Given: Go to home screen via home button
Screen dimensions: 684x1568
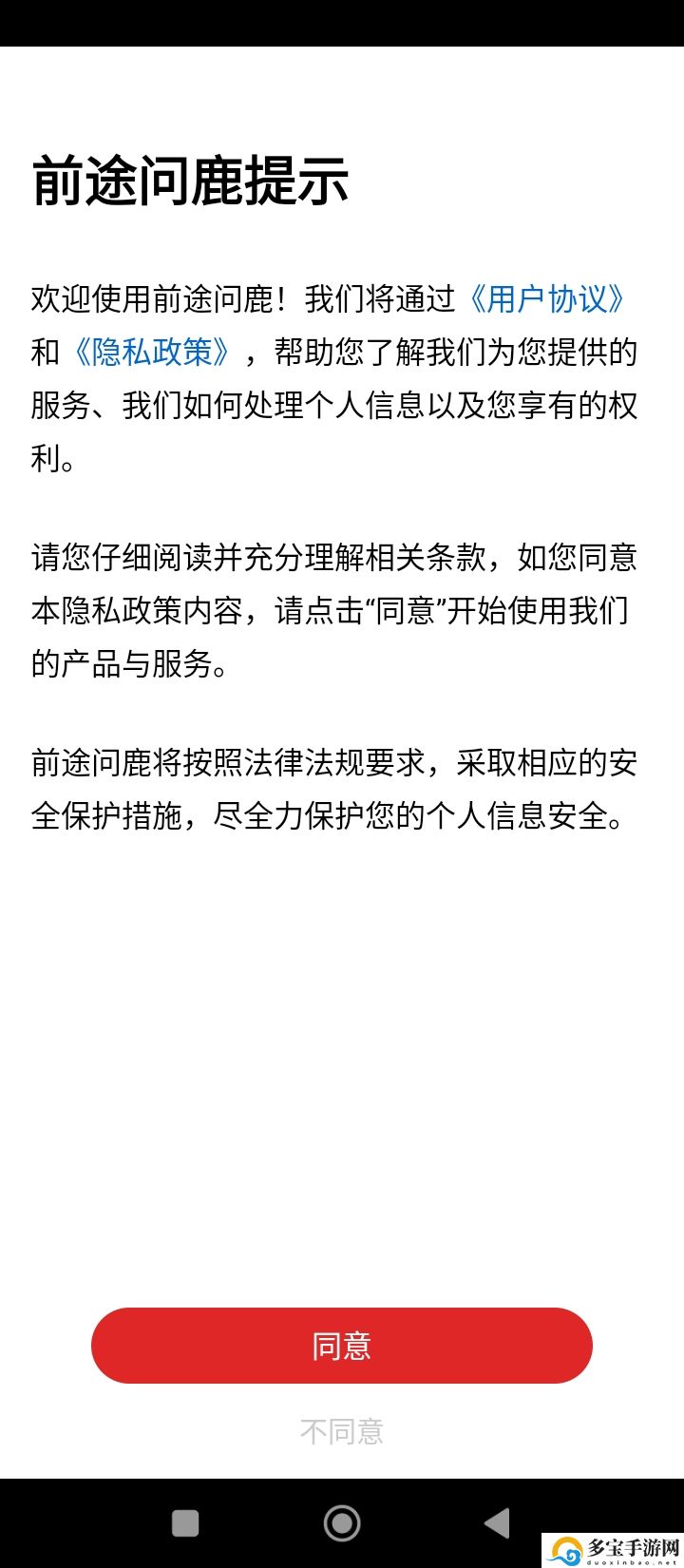Looking at the screenshot, I should click(342, 1523).
